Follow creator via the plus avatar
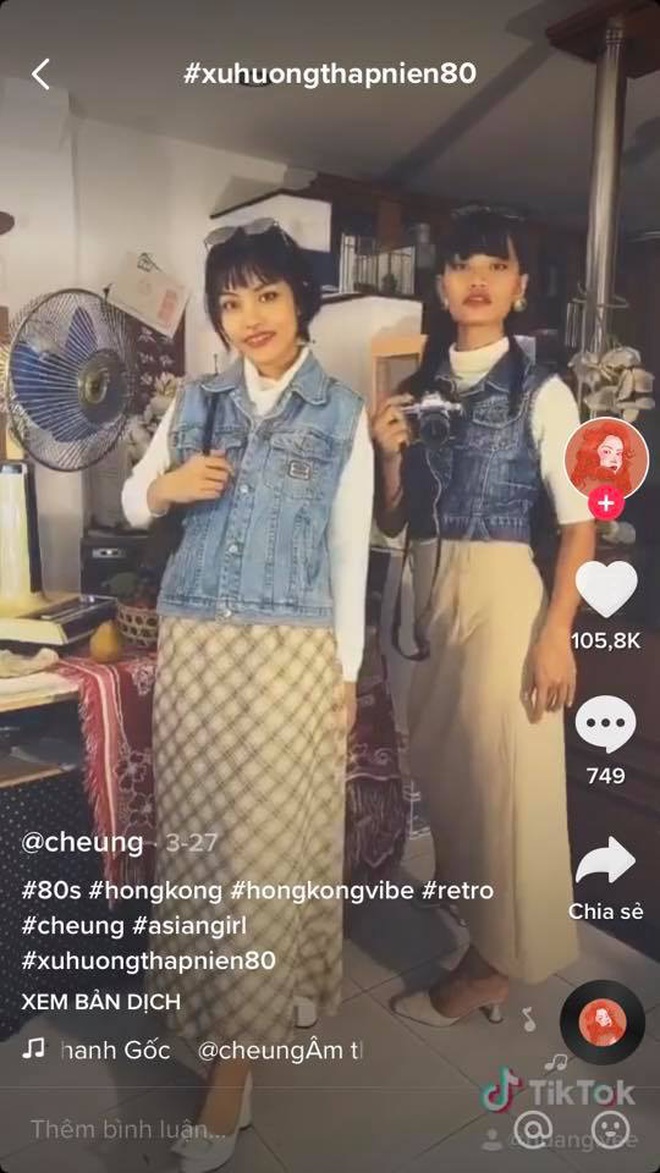This screenshot has width=660, height=1173. pyautogui.click(x=605, y=503)
